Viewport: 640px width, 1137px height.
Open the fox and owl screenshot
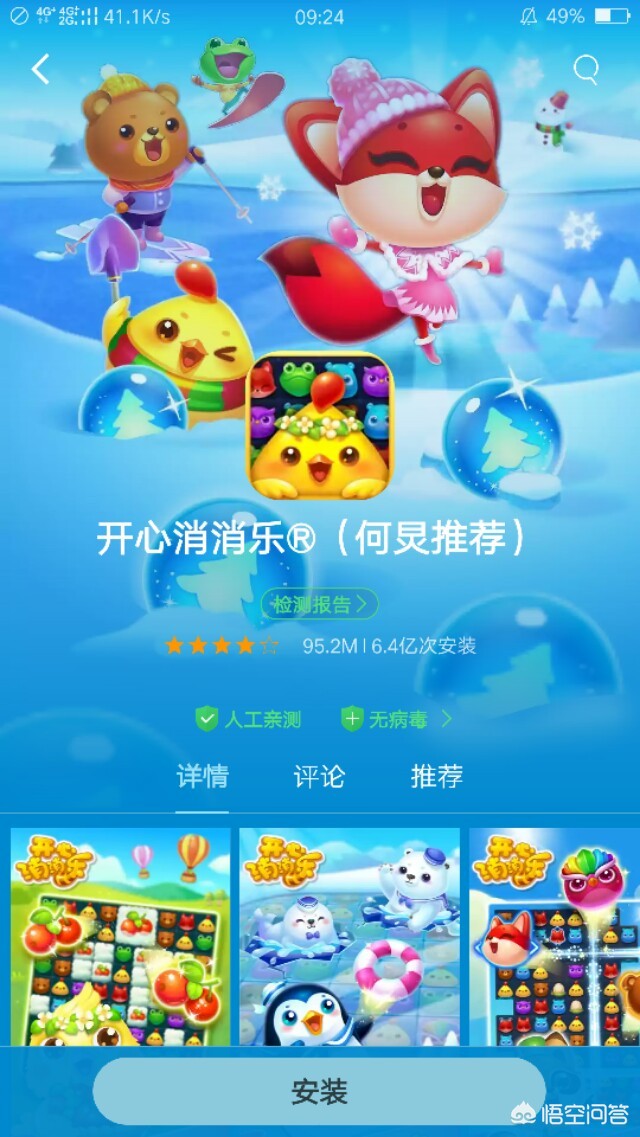coord(555,935)
